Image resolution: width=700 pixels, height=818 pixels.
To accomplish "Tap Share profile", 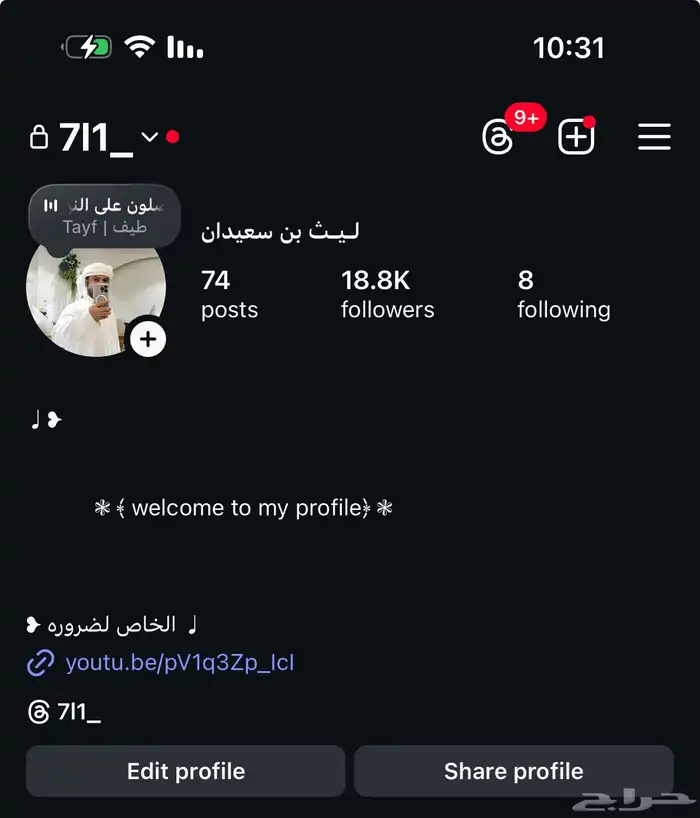I will 514,771.
